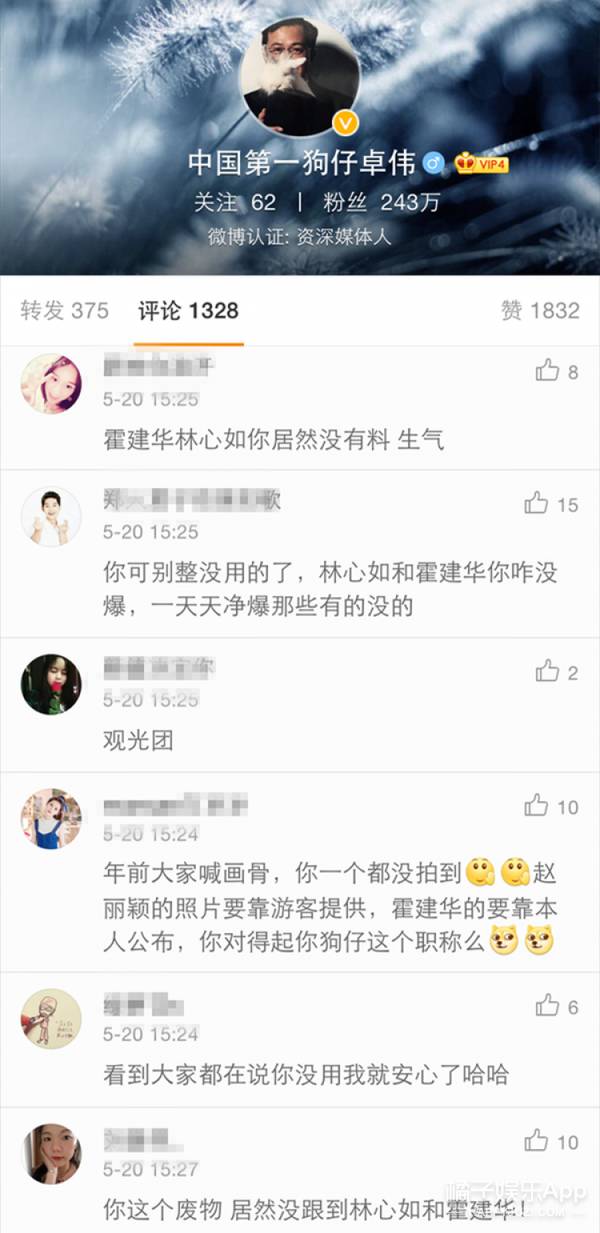Like the comment 看到大家都在说你没用我就安心了哈哈
The height and width of the screenshot is (1233, 600).
click(557, 1007)
